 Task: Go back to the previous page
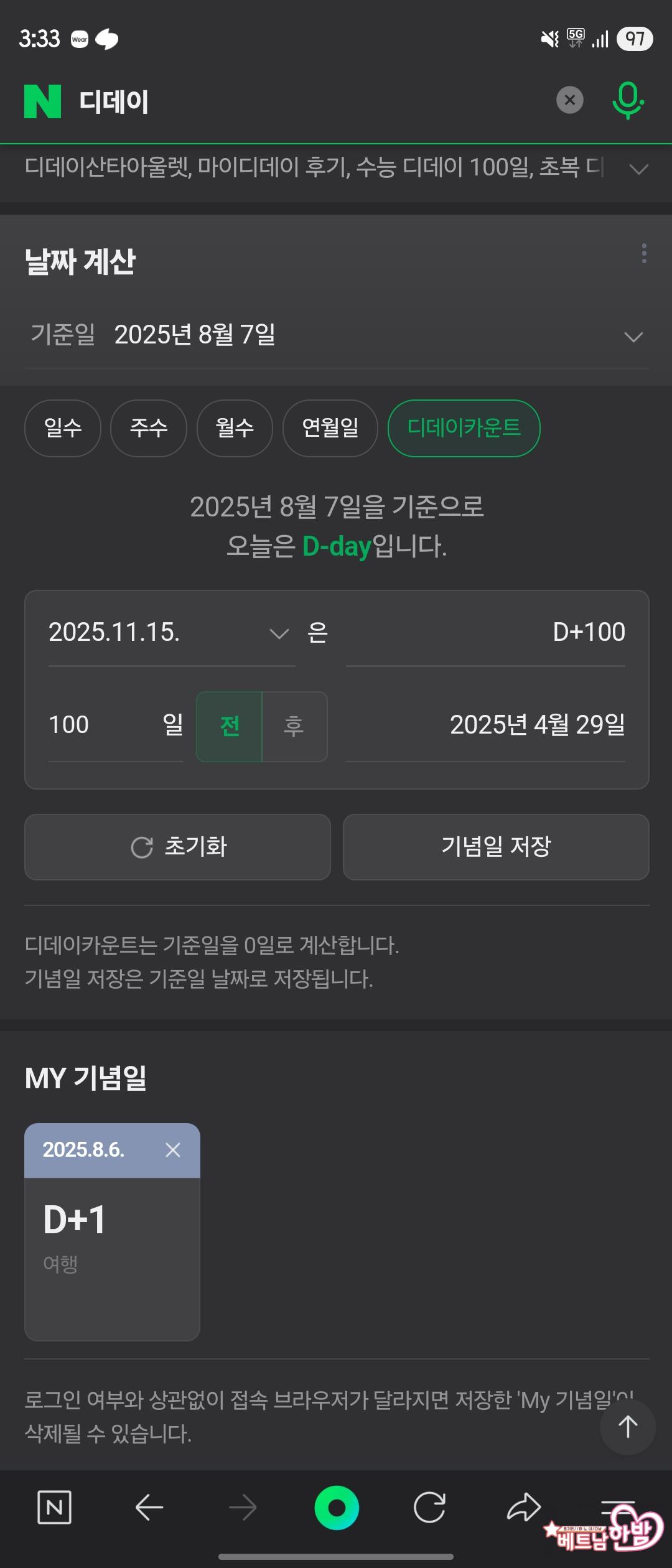pos(149,1508)
